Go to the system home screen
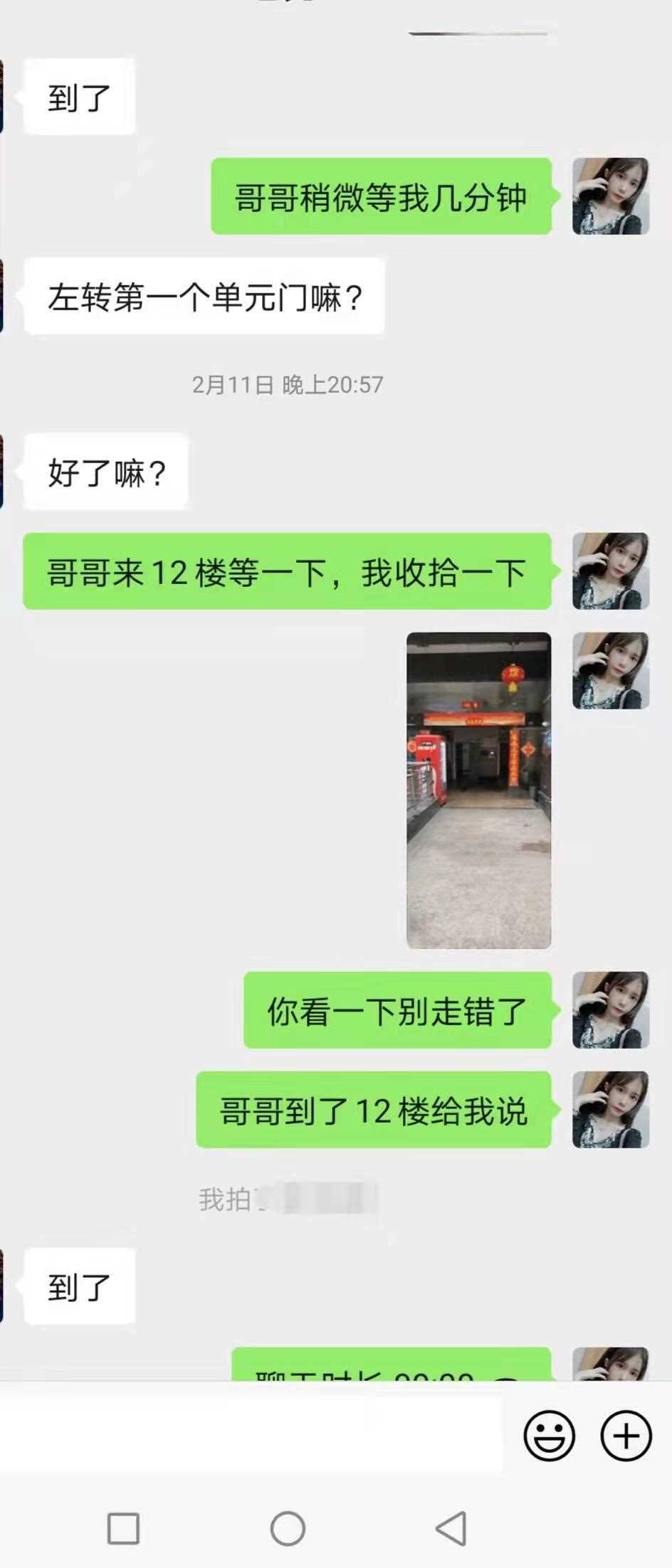Viewport: 672px width, 1568px height. tap(288, 1528)
